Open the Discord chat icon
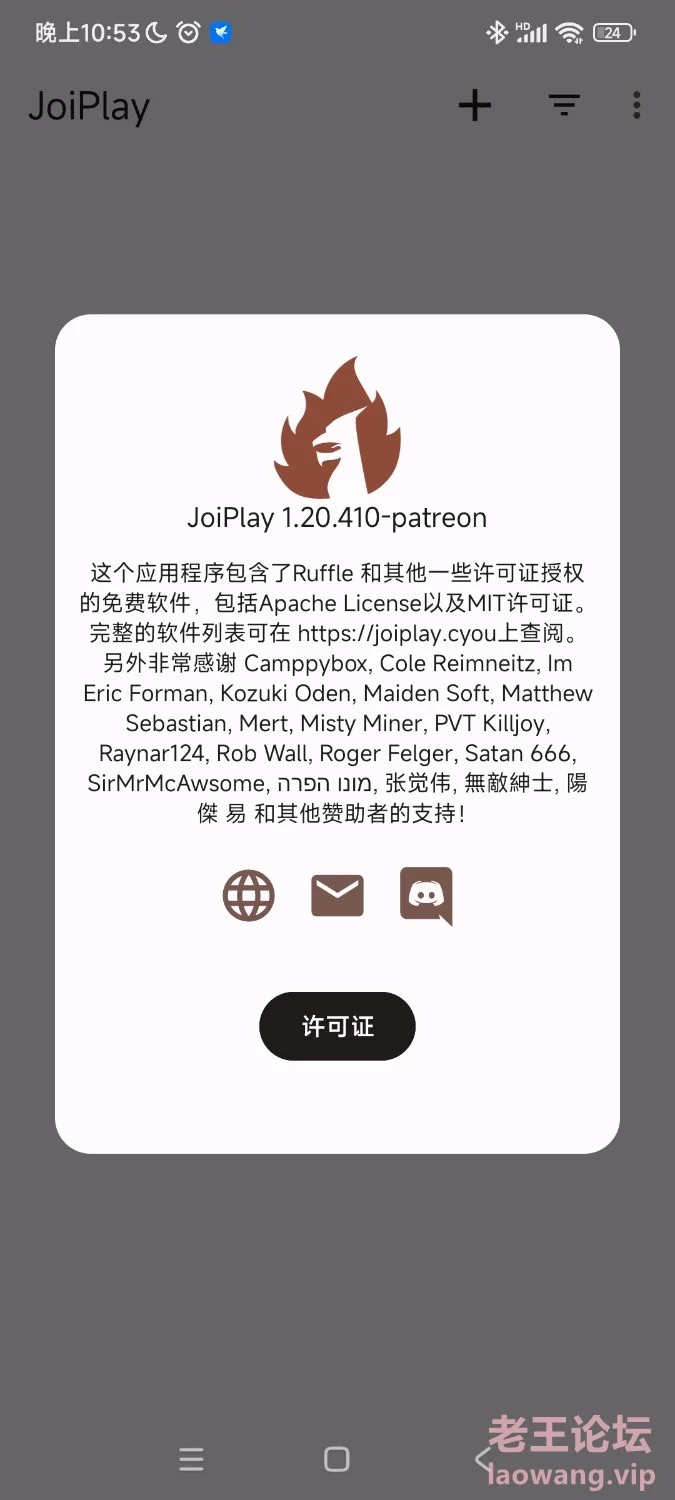This screenshot has width=675, height=1500. (x=426, y=896)
